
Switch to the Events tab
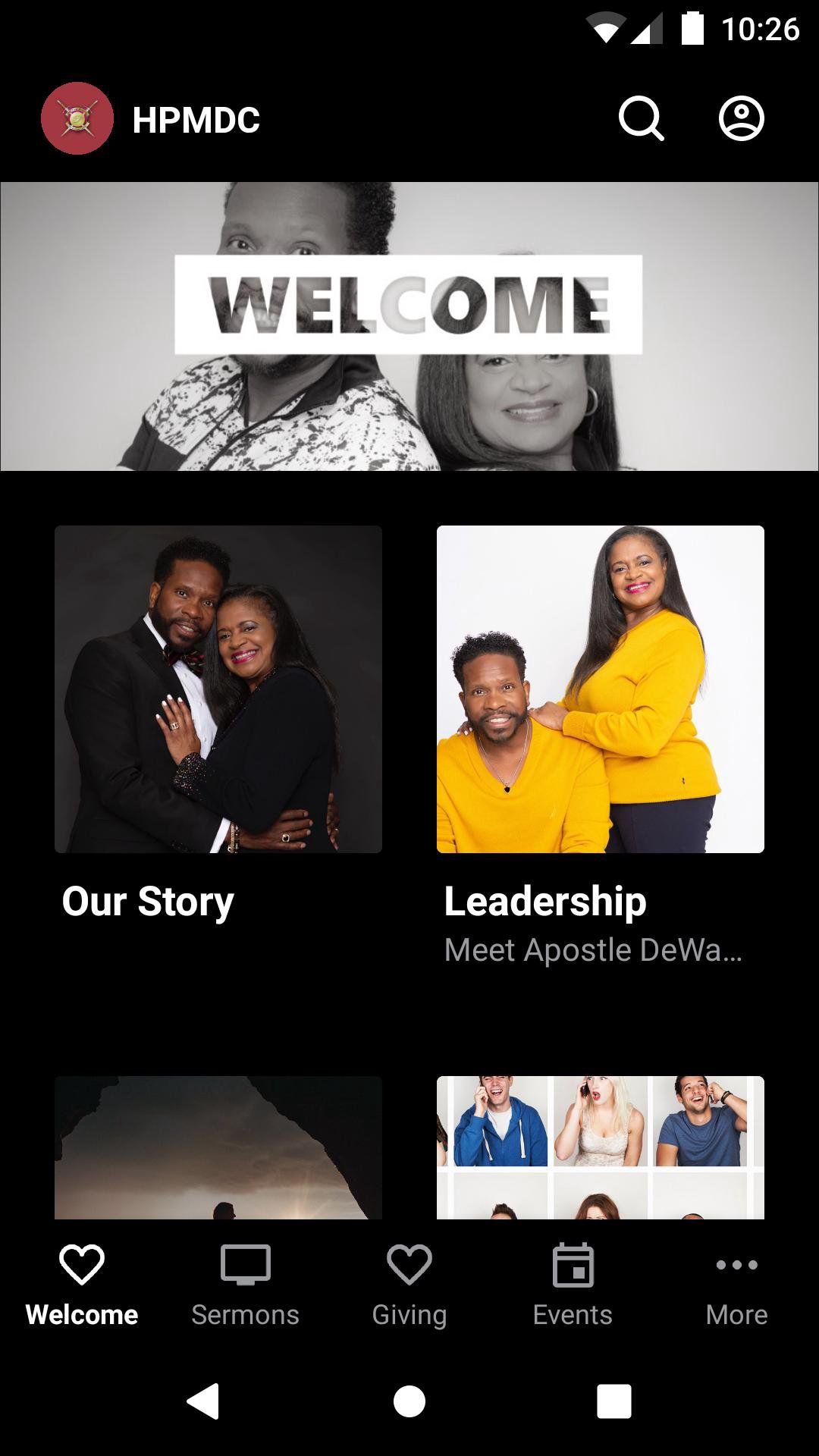(573, 1283)
